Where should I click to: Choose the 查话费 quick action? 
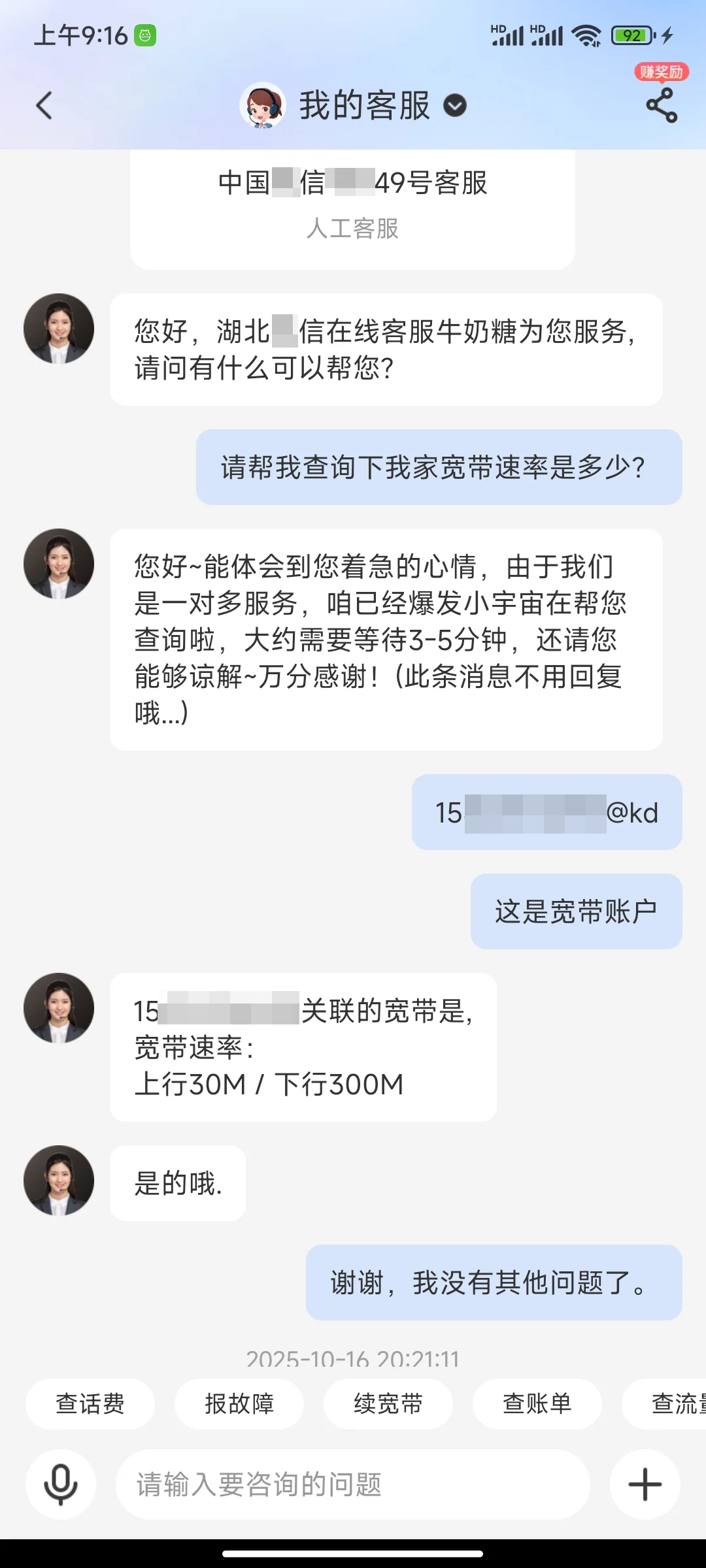coord(90,1403)
